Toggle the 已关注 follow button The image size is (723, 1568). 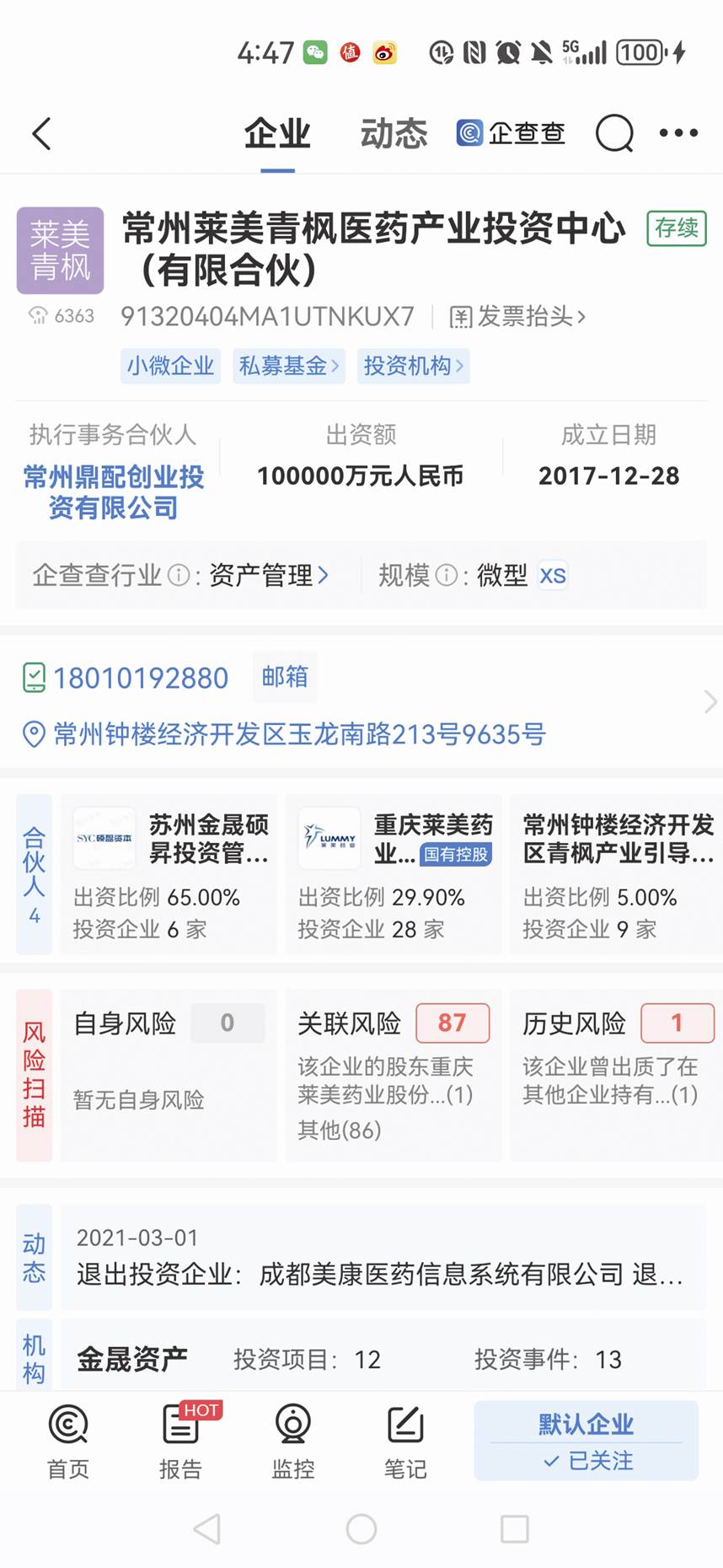586,1461
